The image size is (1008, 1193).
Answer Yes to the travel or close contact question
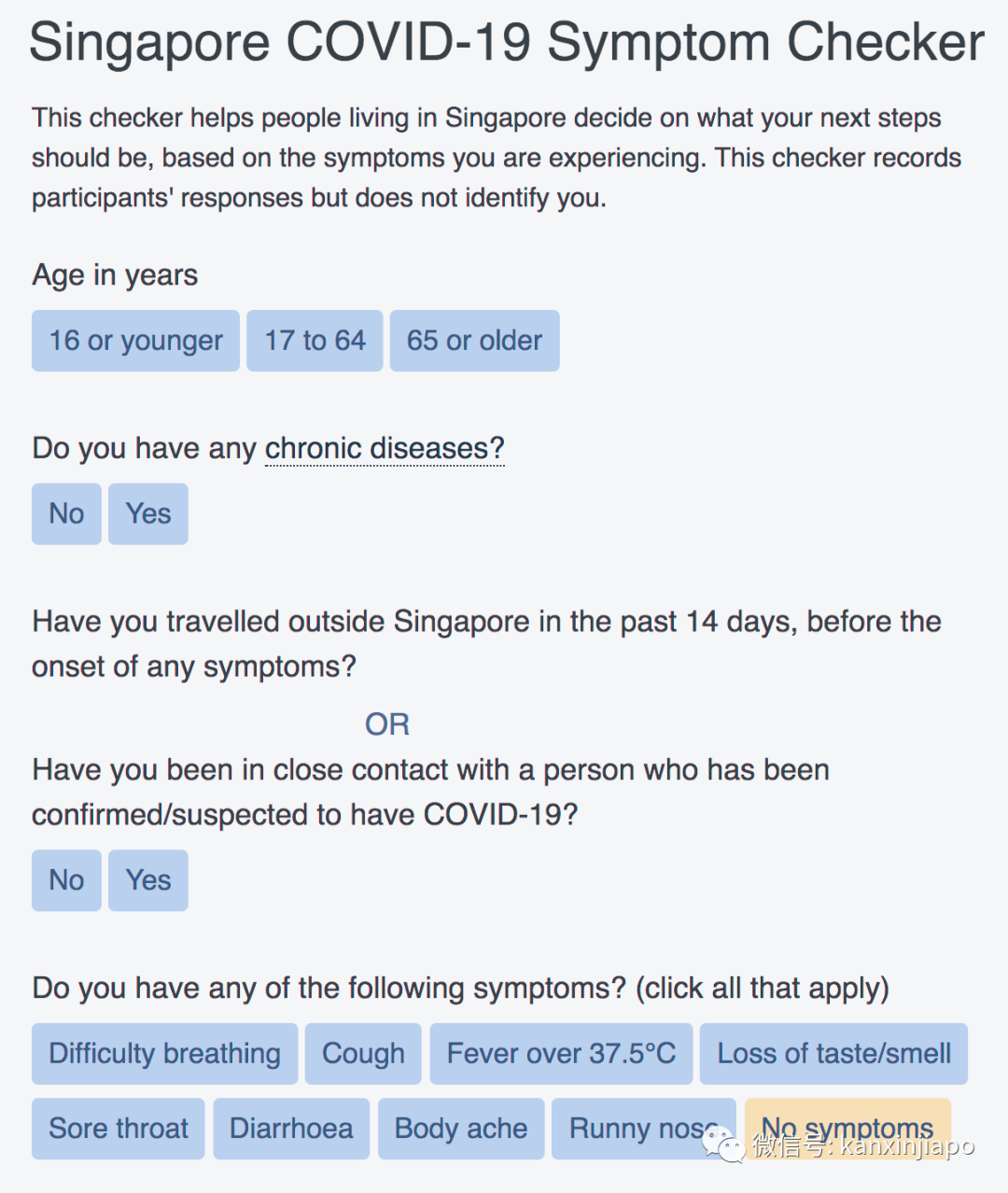click(147, 880)
